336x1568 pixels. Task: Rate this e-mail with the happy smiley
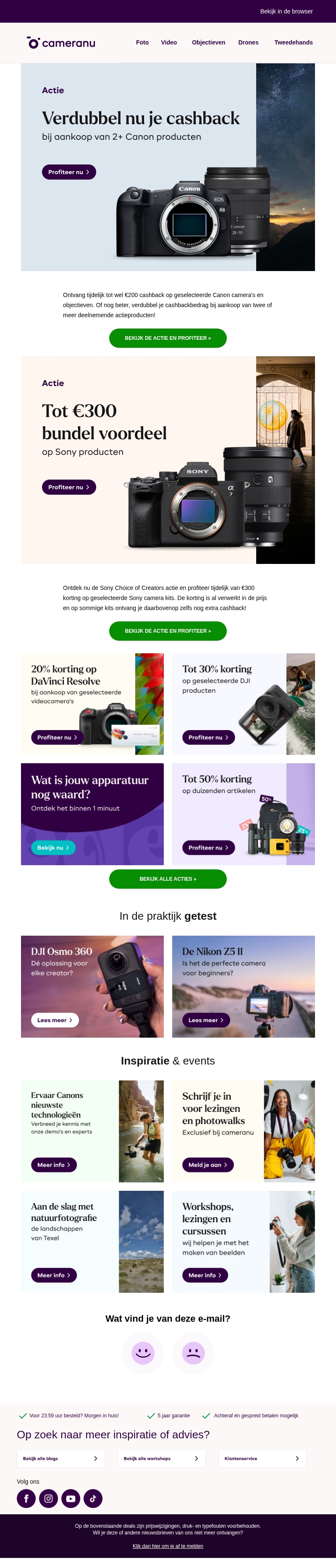143,1353
